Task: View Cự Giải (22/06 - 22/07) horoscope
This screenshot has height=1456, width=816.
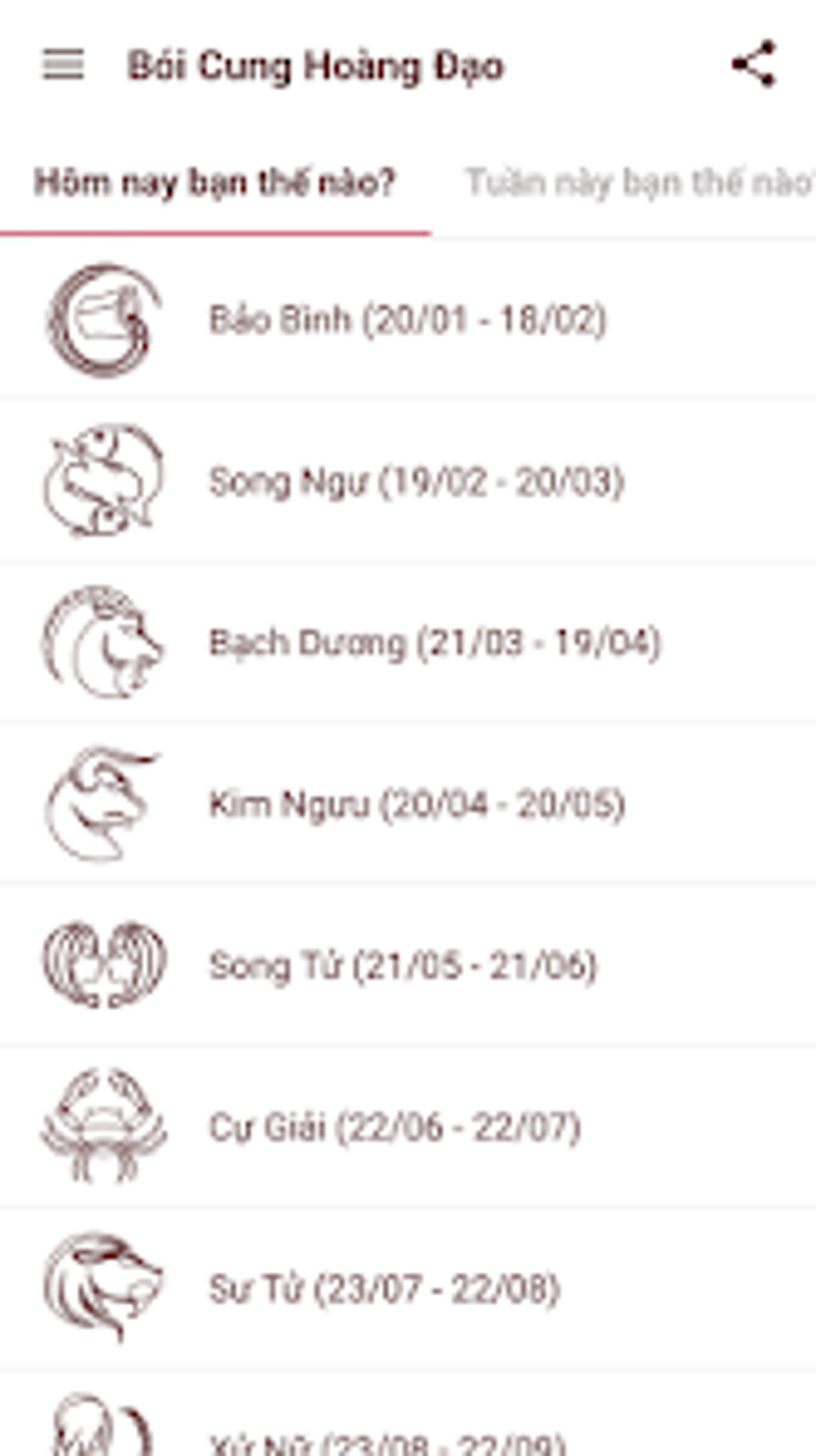Action: click(394, 1128)
